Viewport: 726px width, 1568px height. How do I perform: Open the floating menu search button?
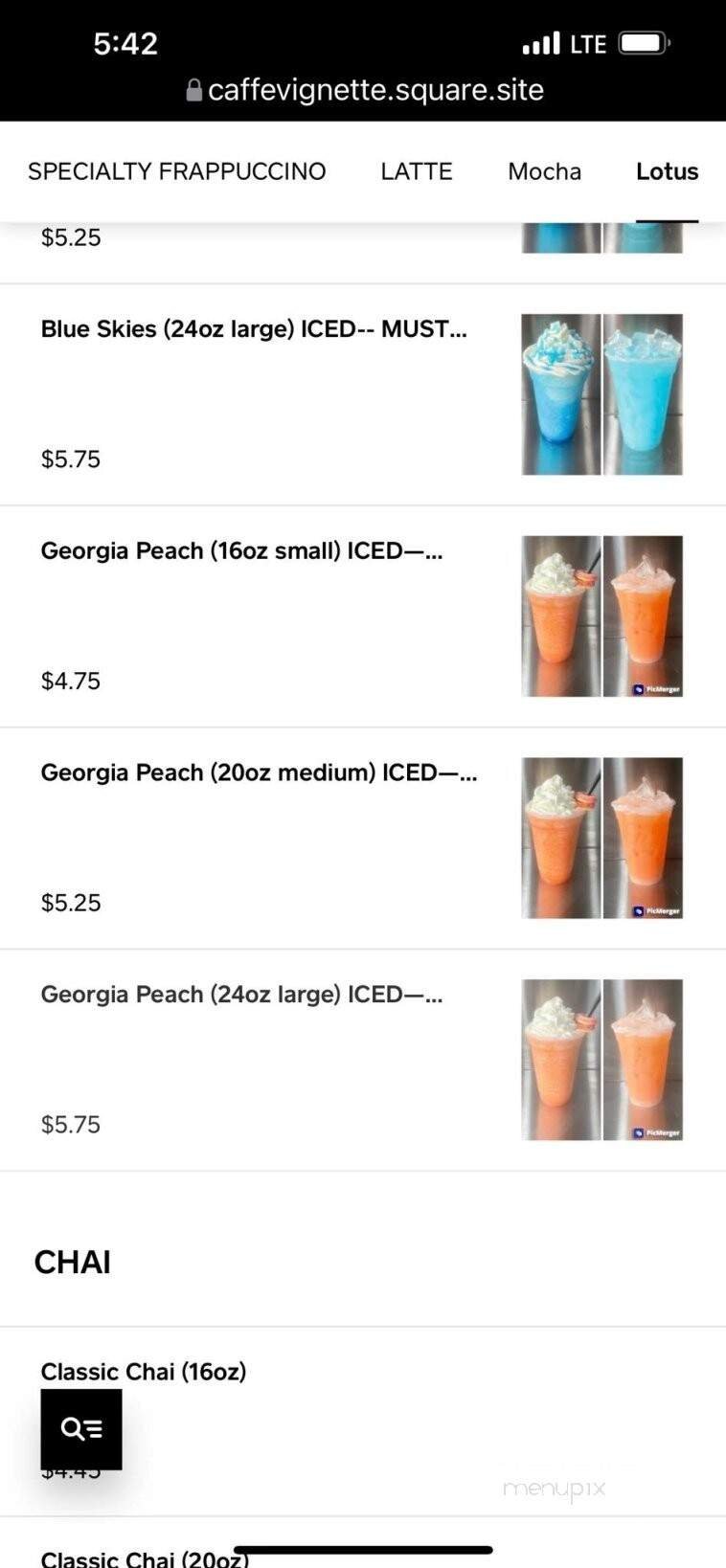[x=81, y=1428]
